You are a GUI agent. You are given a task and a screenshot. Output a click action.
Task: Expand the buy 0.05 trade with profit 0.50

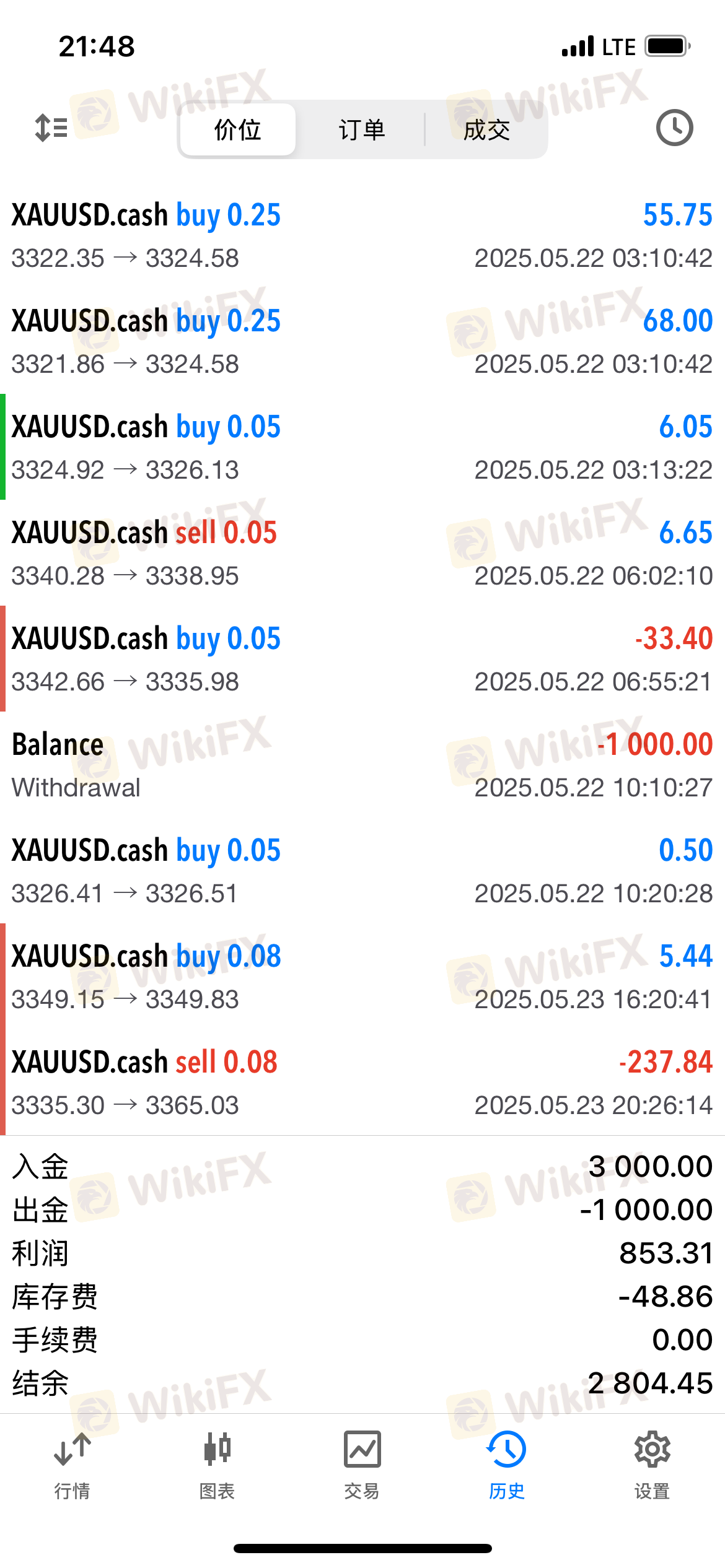(x=362, y=871)
